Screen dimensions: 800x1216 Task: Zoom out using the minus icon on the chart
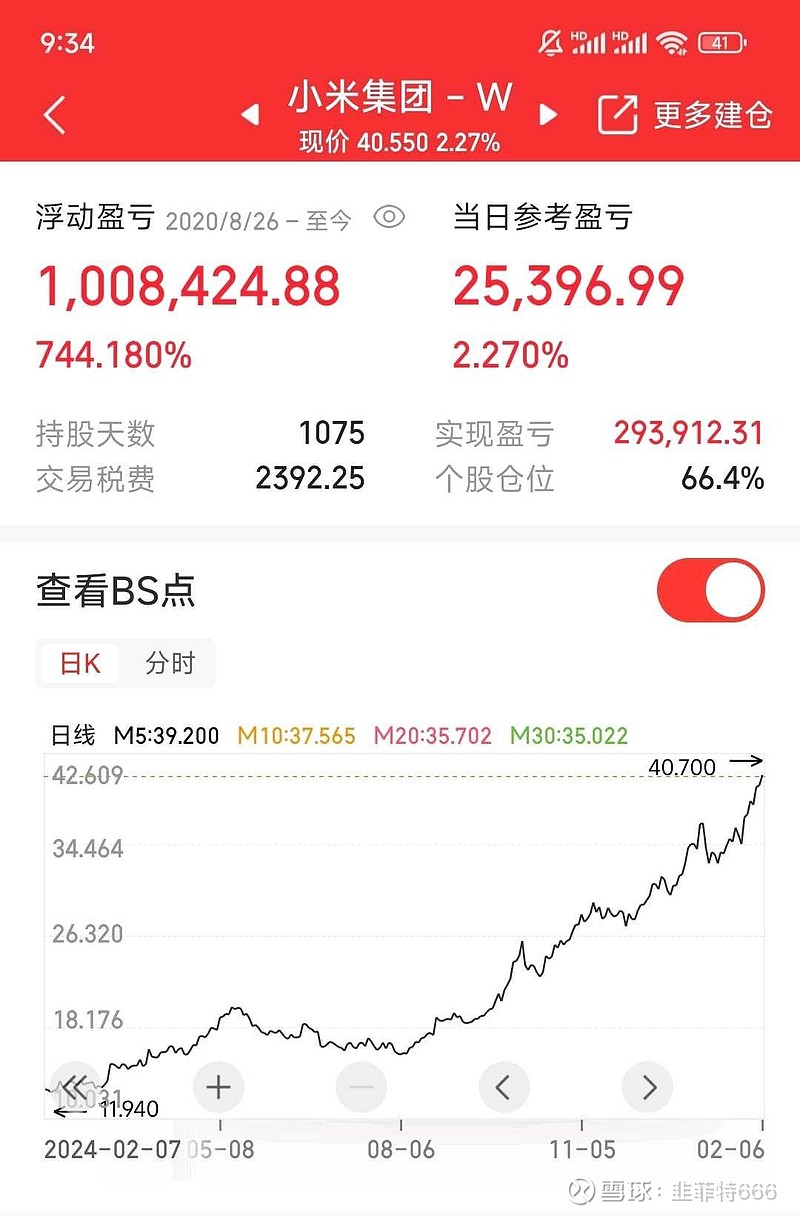(x=361, y=1087)
